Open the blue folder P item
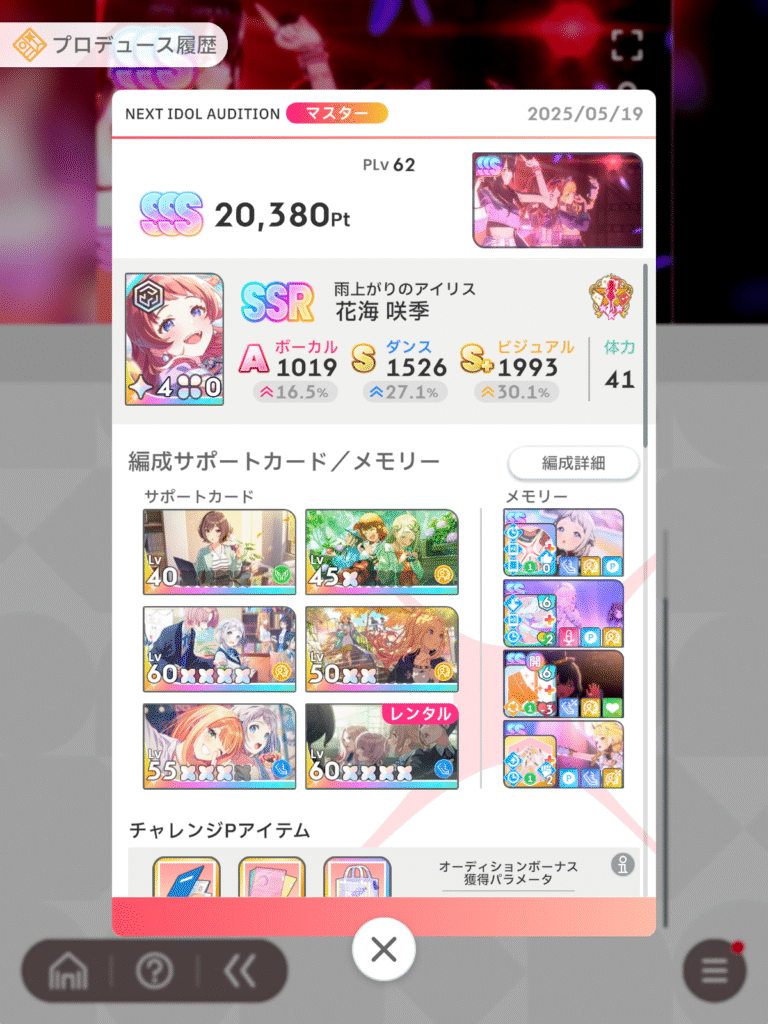Viewport: 768px width, 1024px height. tap(186, 878)
